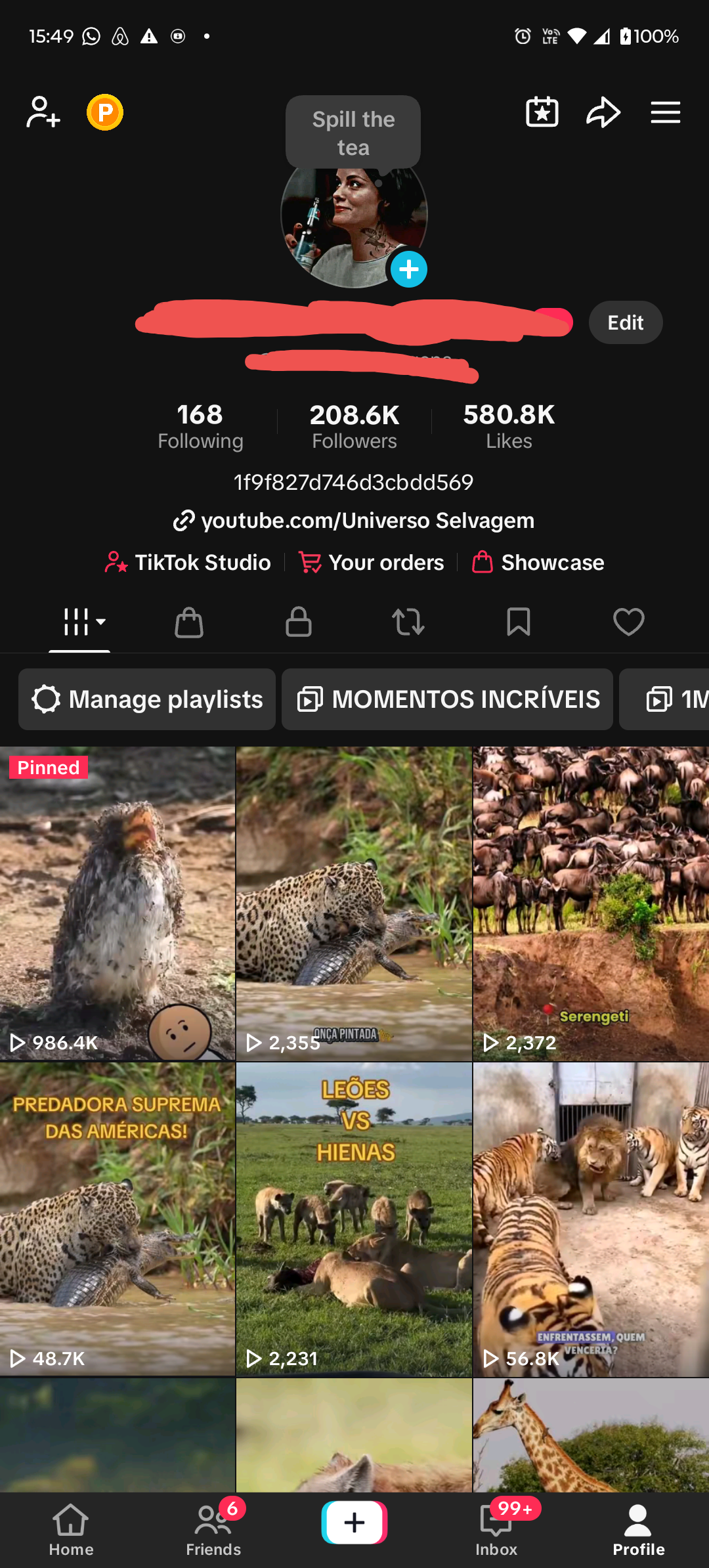The image size is (709, 1568).
Task: Open the orange coin rewards icon
Action: pos(105,112)
